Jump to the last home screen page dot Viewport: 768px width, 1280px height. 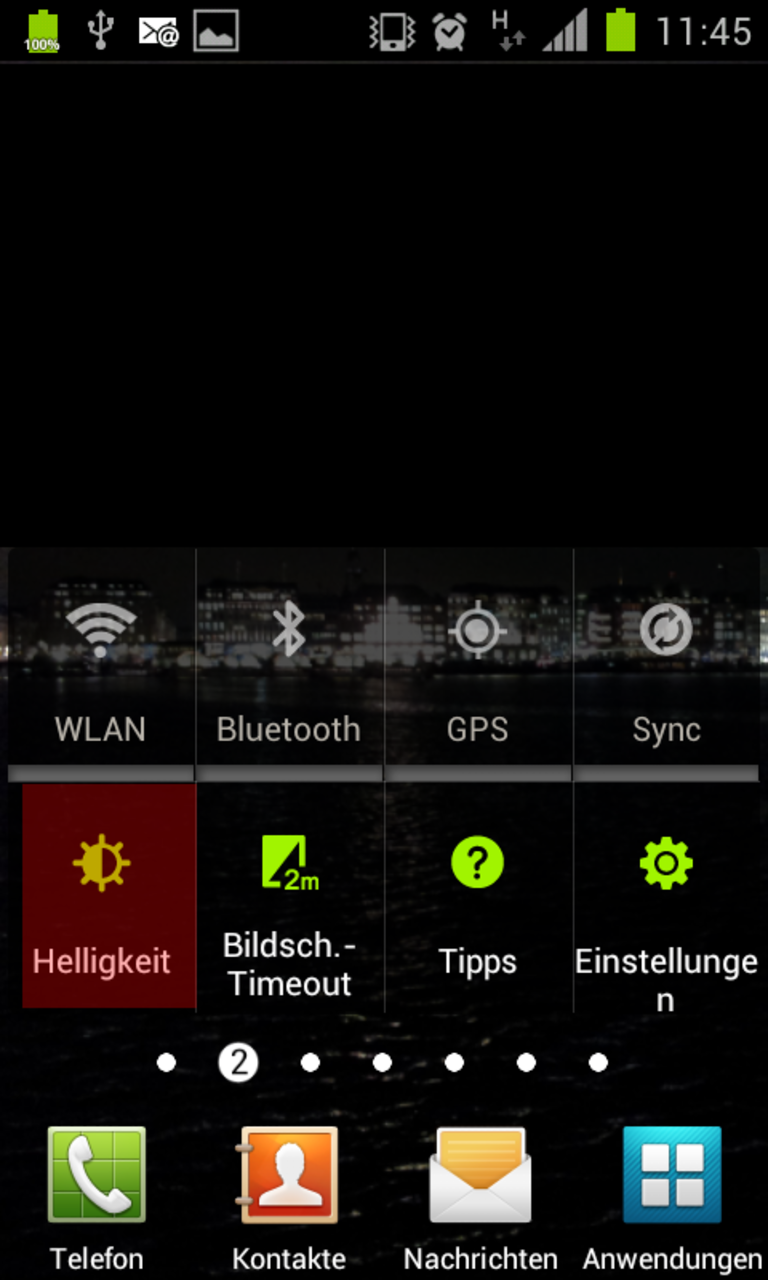pyautogui.click(x=598, y=1062)
